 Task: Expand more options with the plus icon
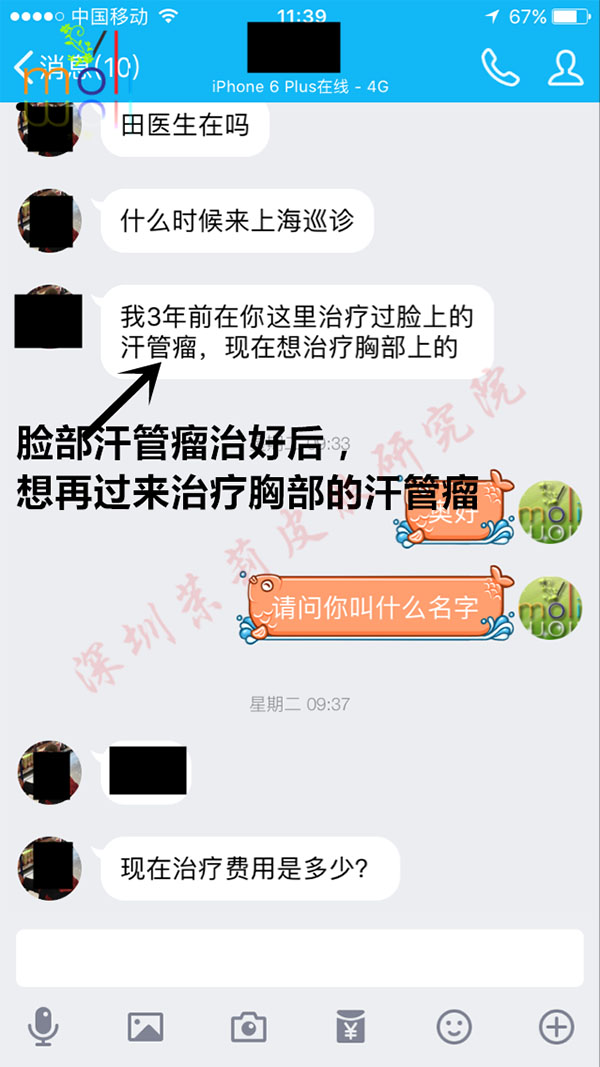556,1026
